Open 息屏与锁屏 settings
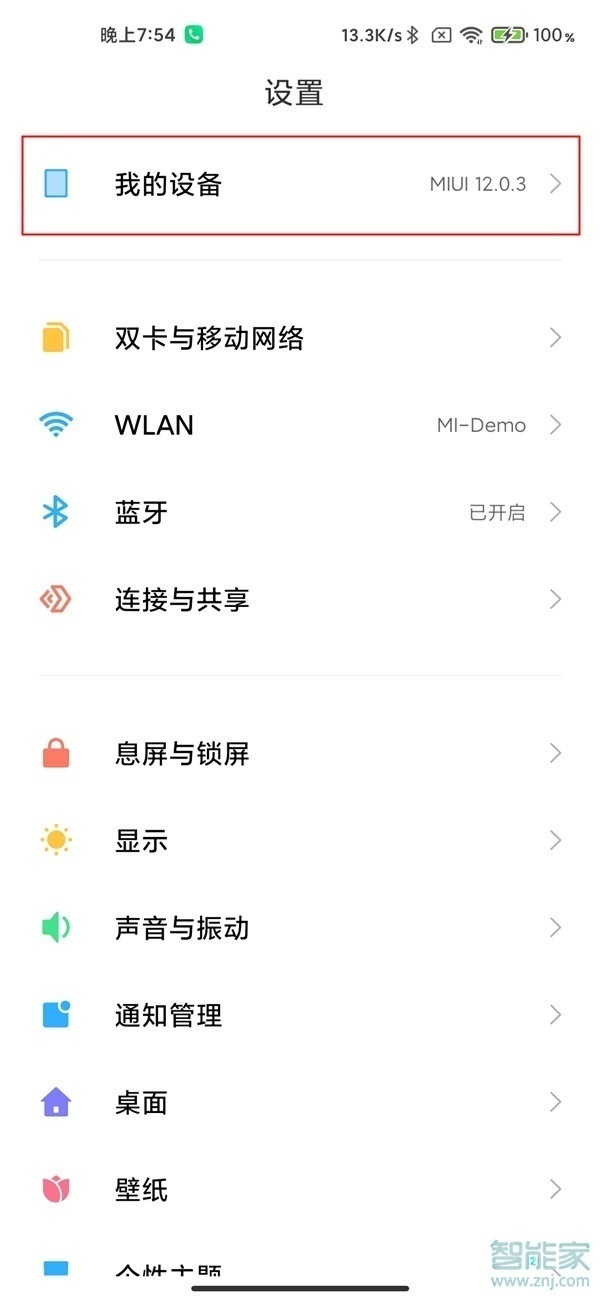This screenshot has height=1300, width=600. 300,753
